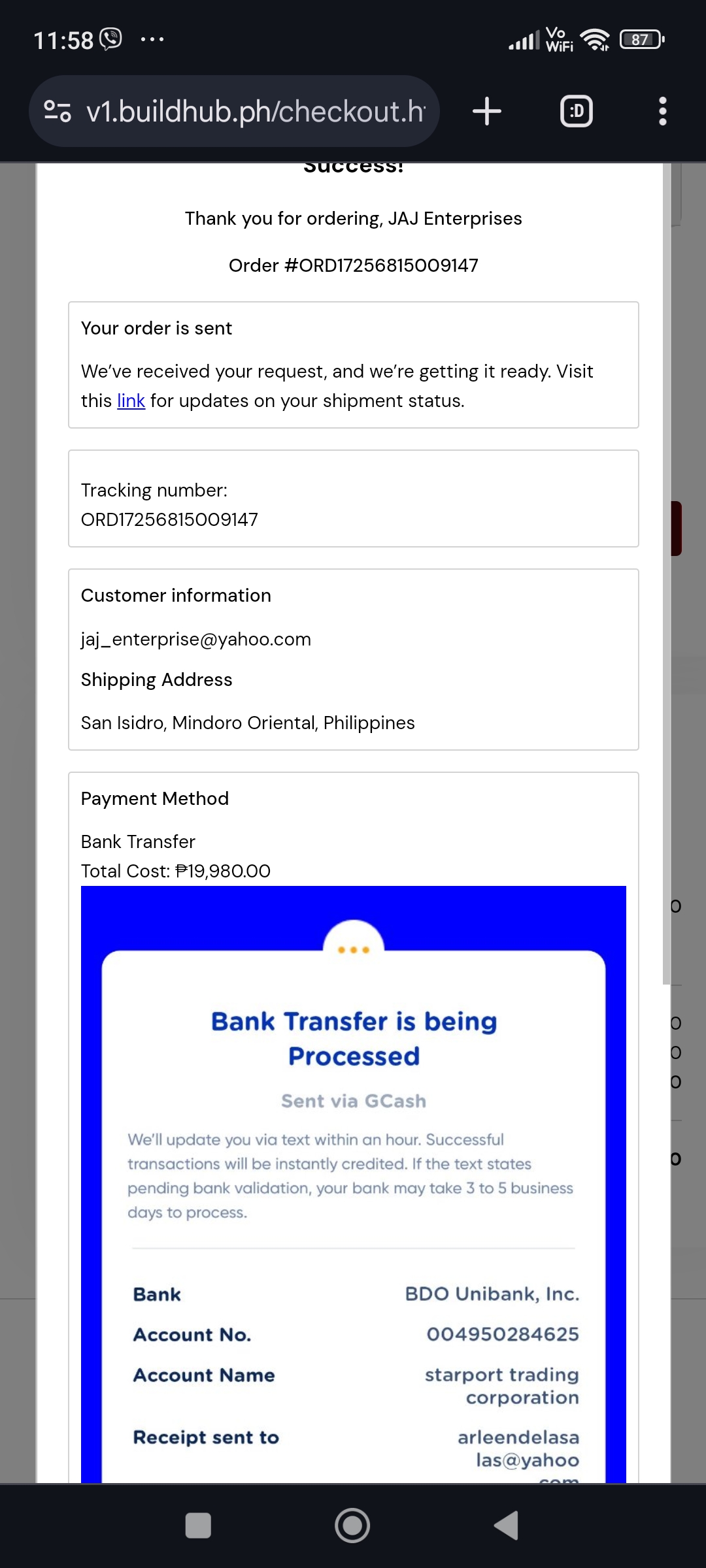Go back using system navigation
Image resolution: width=706 pixels, height=1568 pixels.
(507, 1526)
